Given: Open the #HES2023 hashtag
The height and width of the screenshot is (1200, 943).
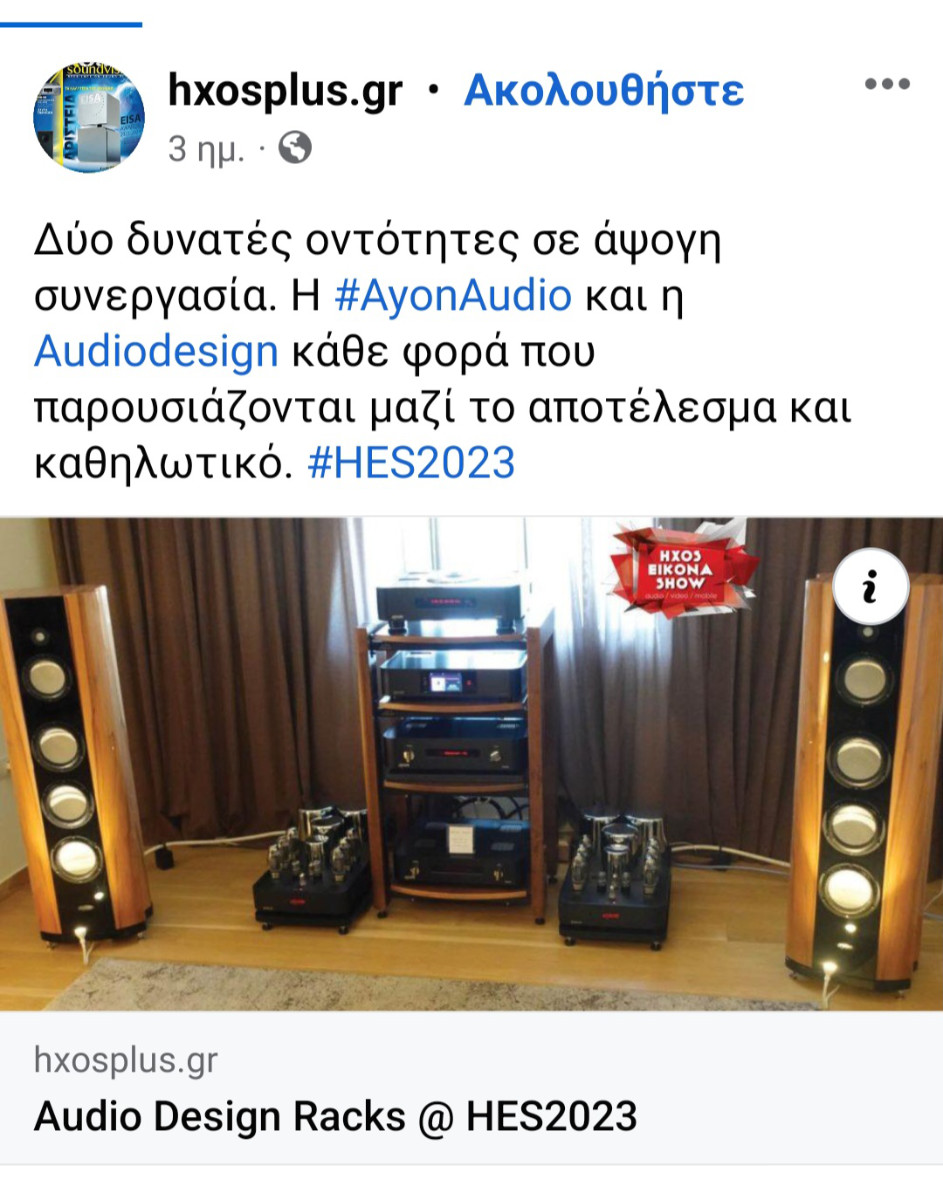Looking at the screenshot, I should [x=410, y=463].
